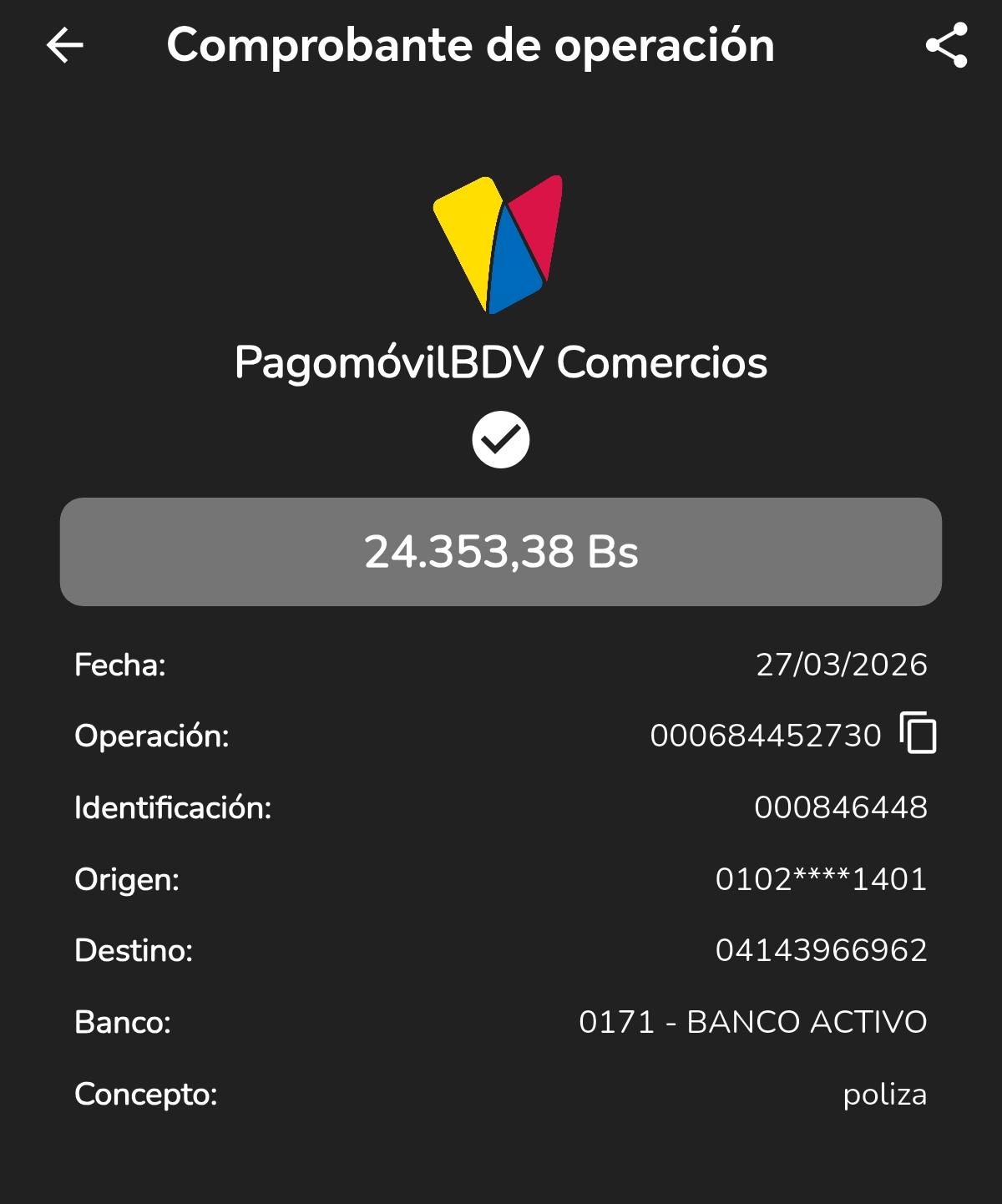
Task: Copy the operation number 000684452730
Action: 918,734
